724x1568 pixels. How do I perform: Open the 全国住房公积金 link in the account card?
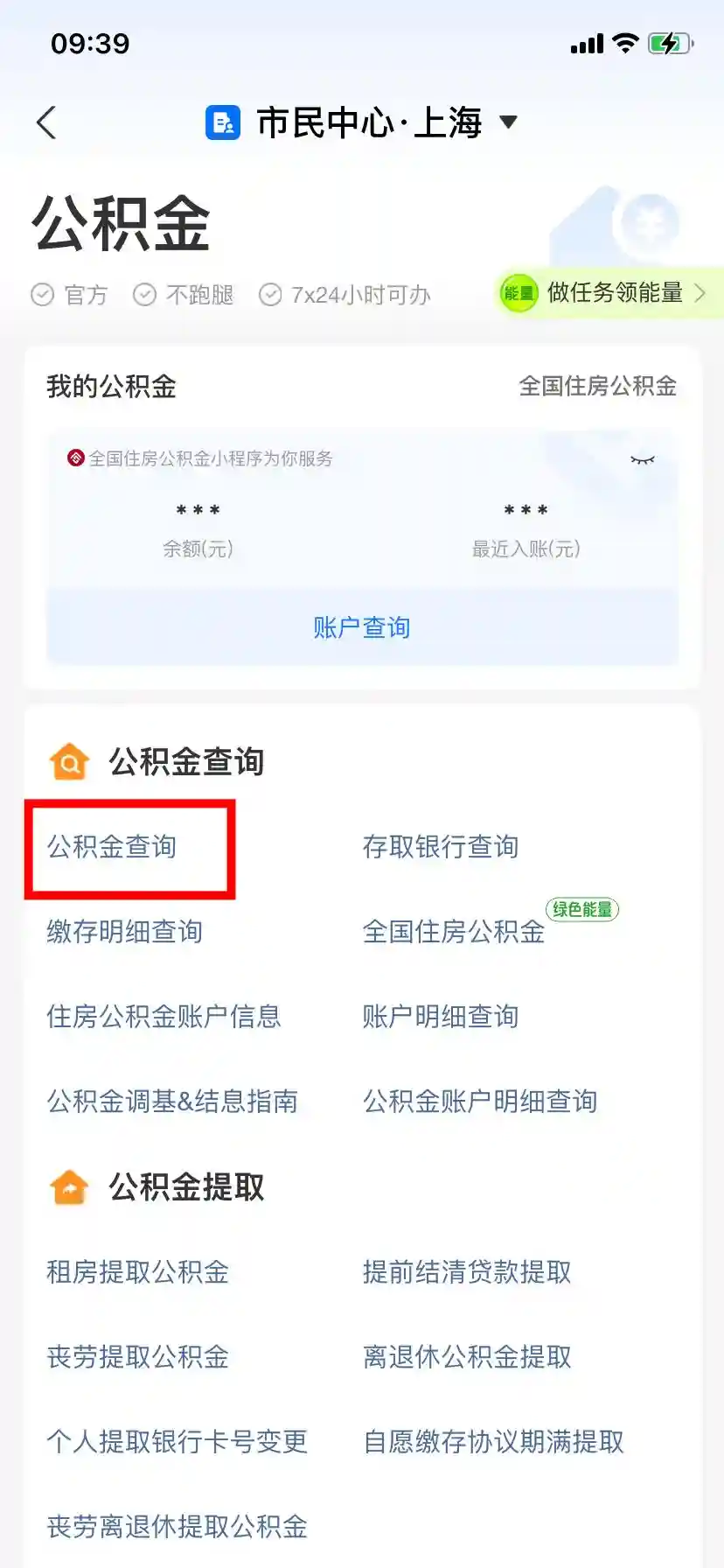(597, 386)
